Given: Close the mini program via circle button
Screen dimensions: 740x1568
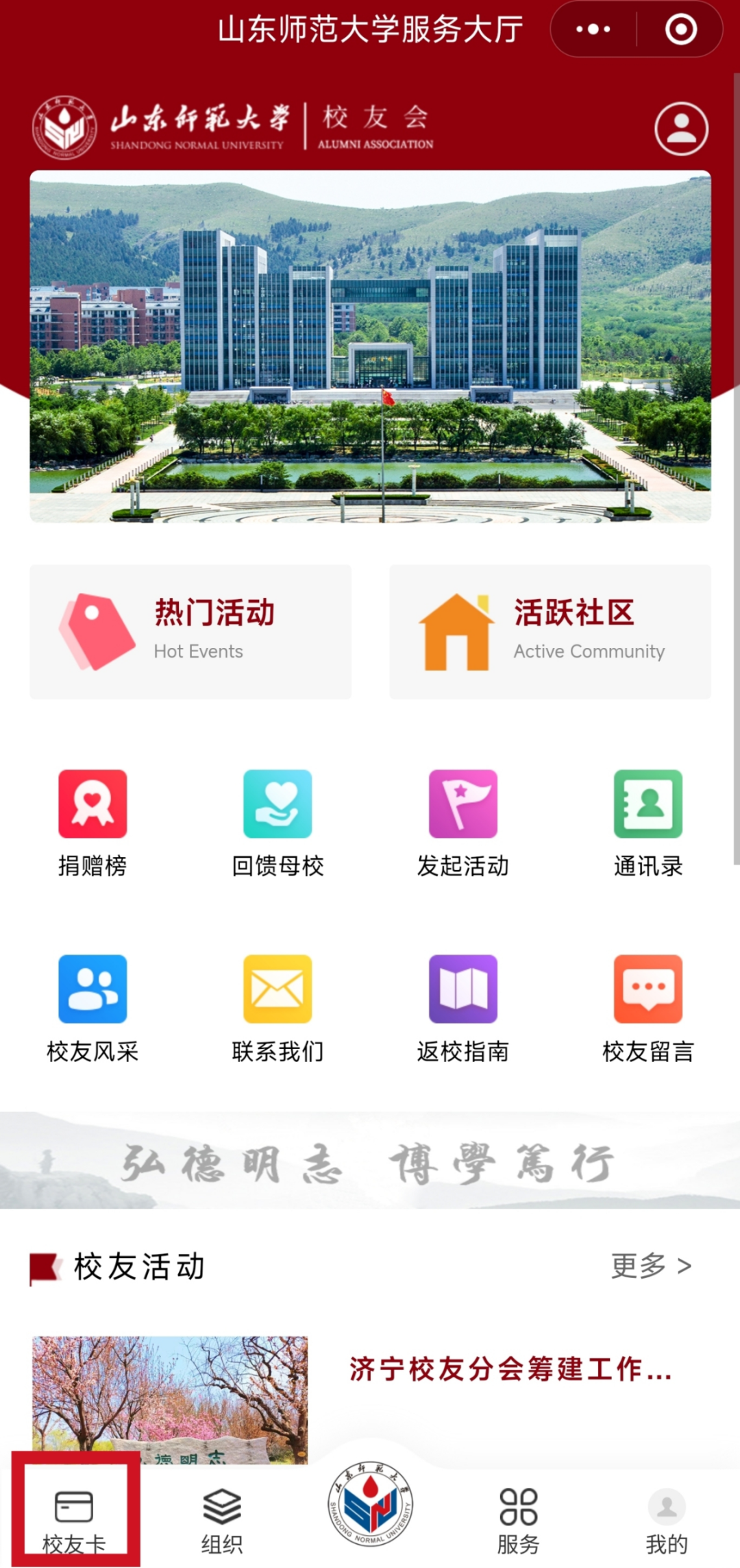Looking at the screenshot, I should (x=680, y=29).
